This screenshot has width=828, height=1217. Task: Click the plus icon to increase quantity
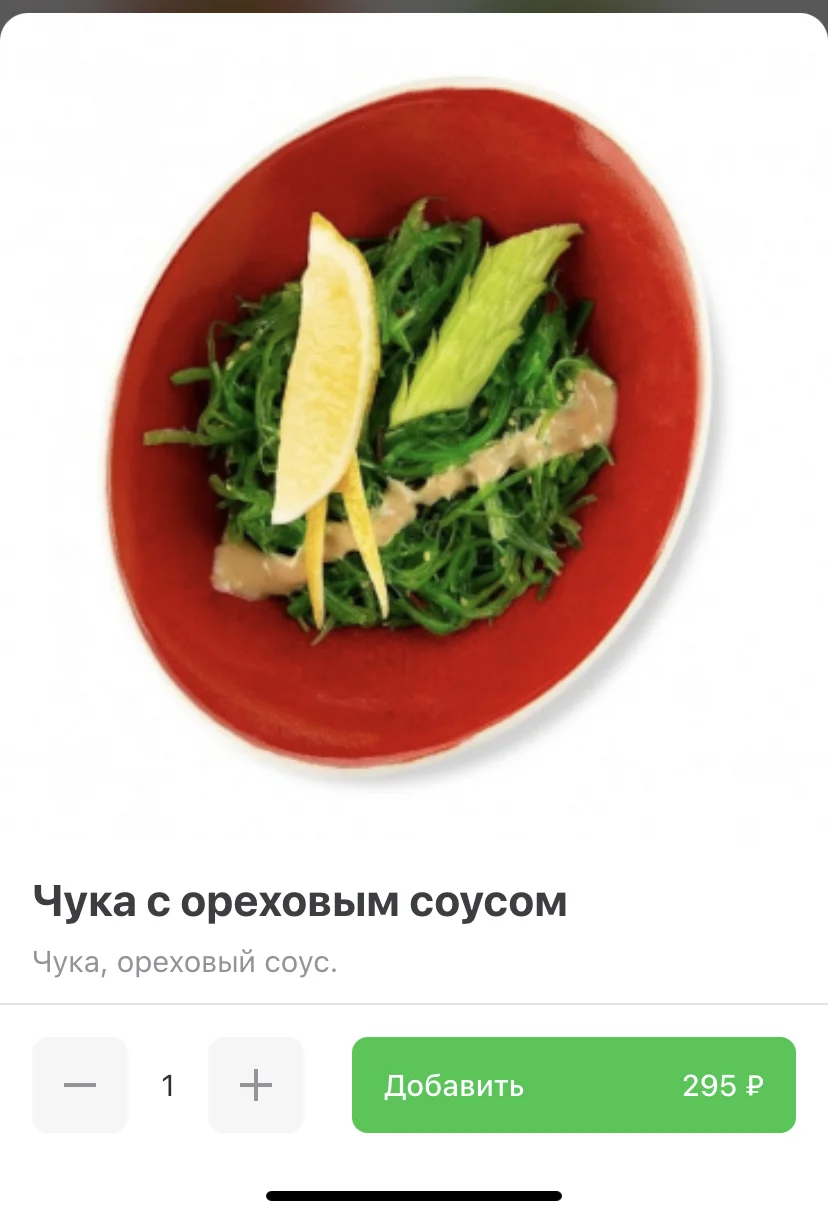(x=256, y=1085)
